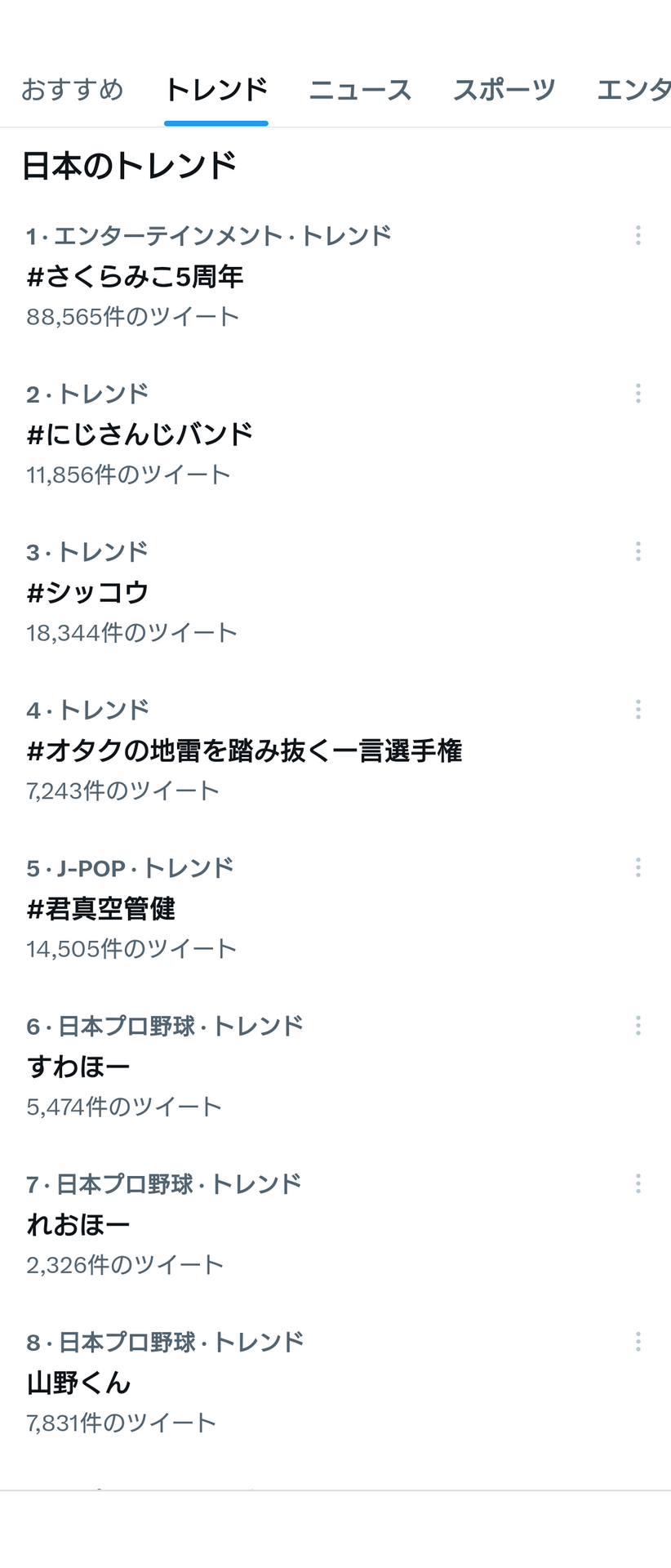The width and height of the screenshot is (671, 1568).
Task: Select the トレンド tab
Action: click(x=216, y=89)
